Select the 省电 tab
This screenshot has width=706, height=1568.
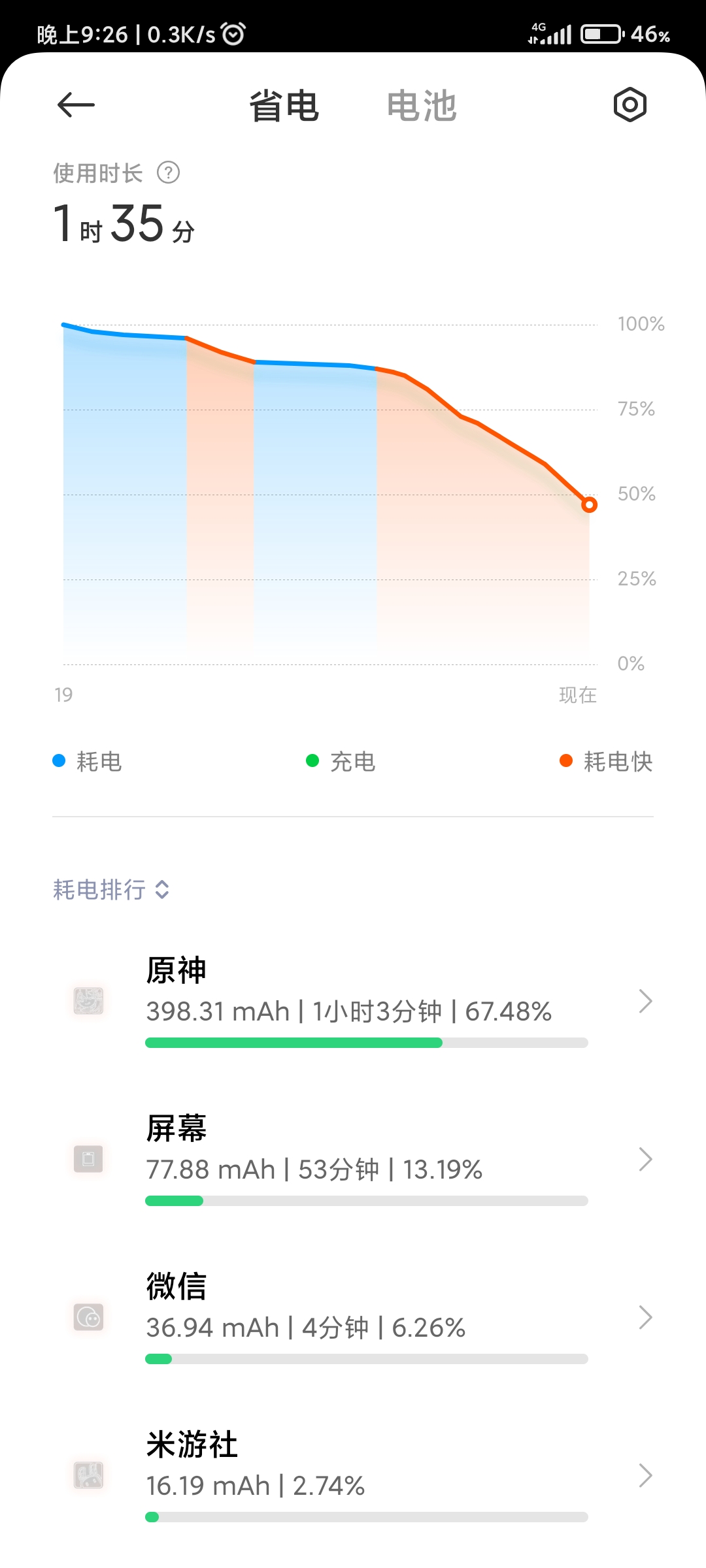pos(284,106)
